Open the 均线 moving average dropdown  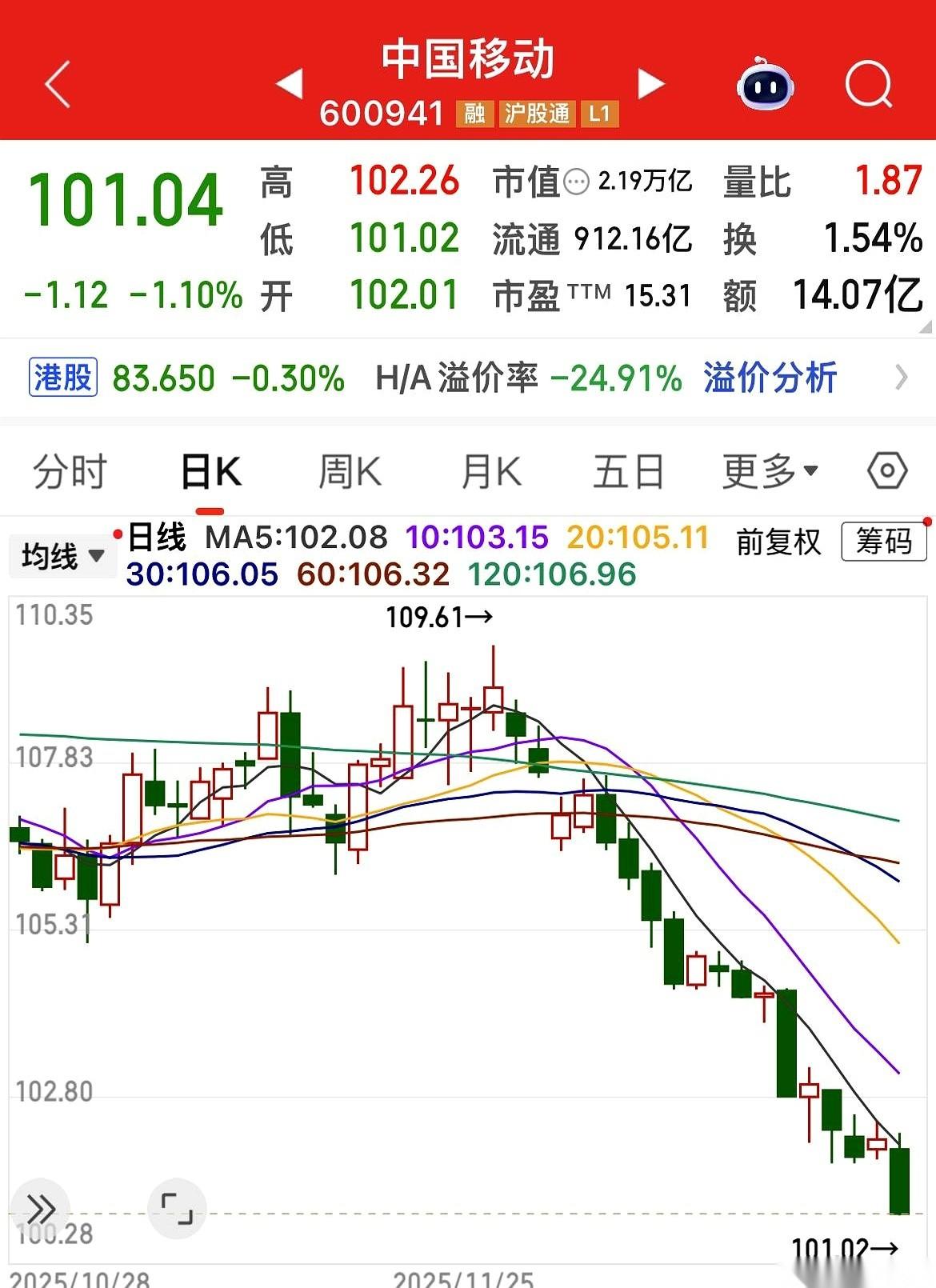click(x=62, y=555)
